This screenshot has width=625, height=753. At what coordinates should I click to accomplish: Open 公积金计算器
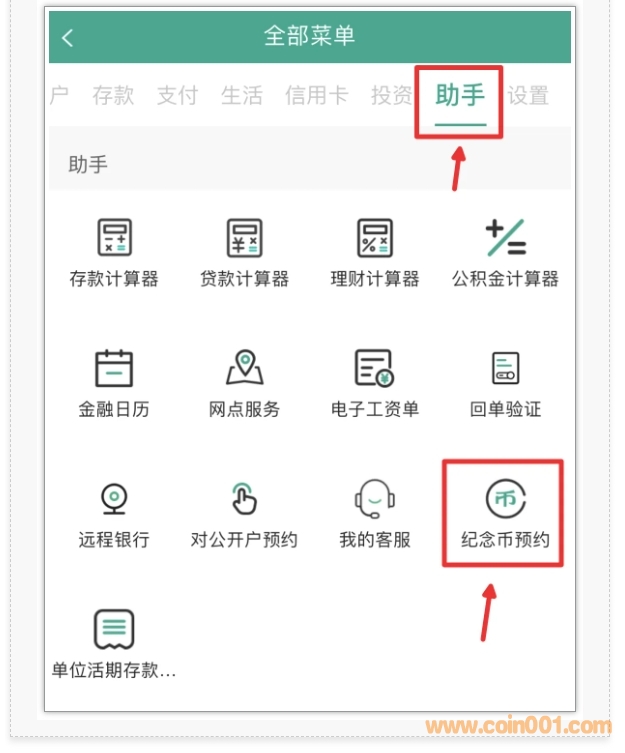(505, 253)
